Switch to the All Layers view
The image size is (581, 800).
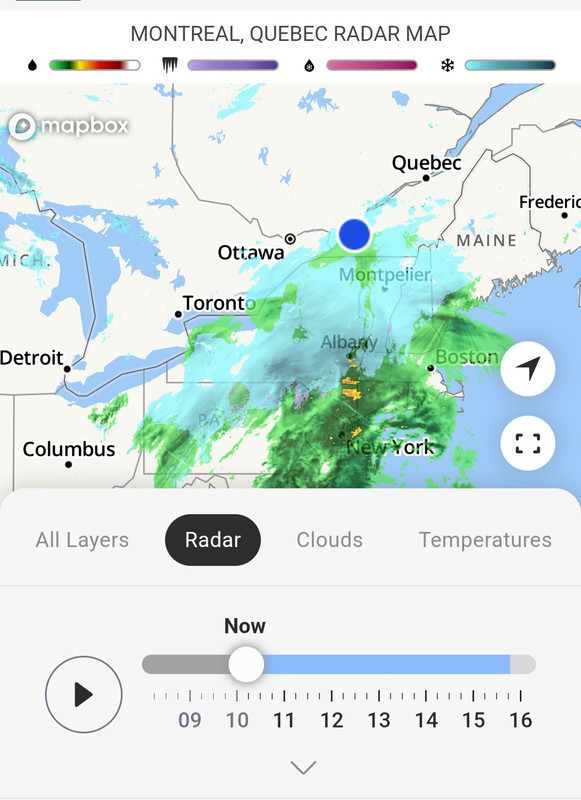click(x=82, y=540)
